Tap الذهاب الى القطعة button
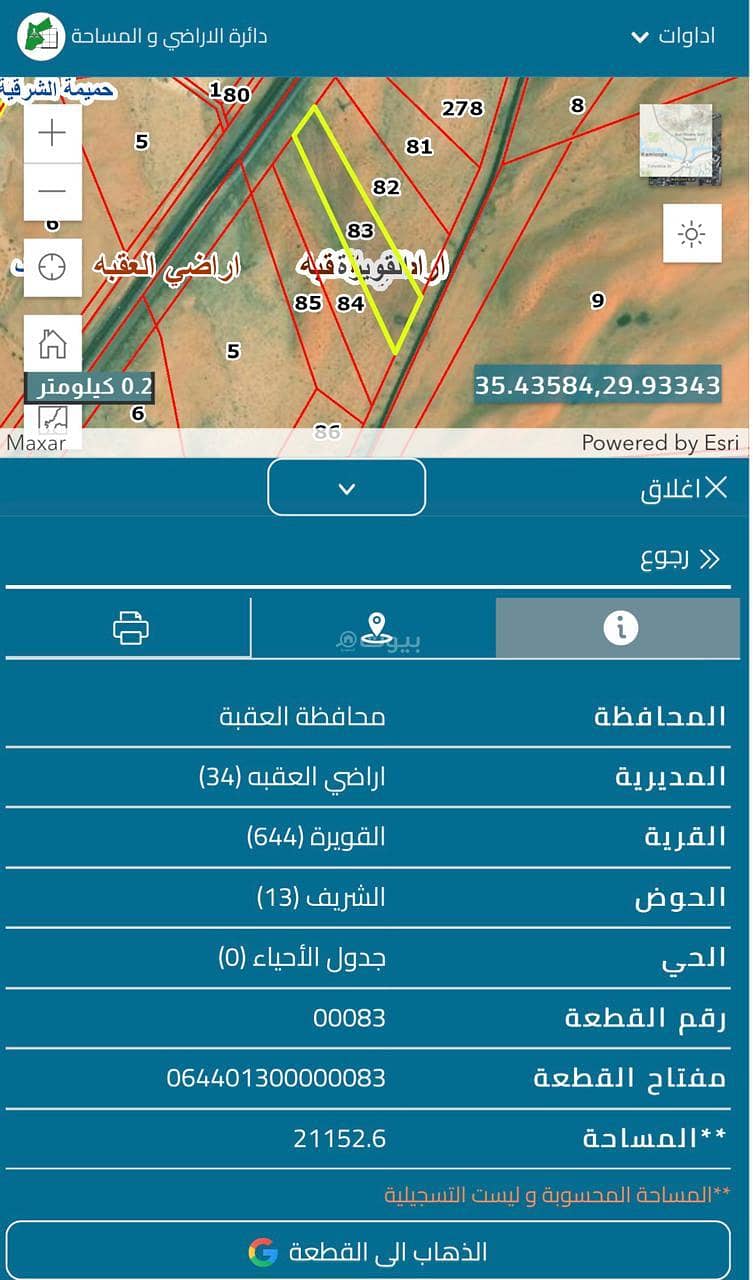This screenshot has height=1280, width=753. [x=368, y=1251]
